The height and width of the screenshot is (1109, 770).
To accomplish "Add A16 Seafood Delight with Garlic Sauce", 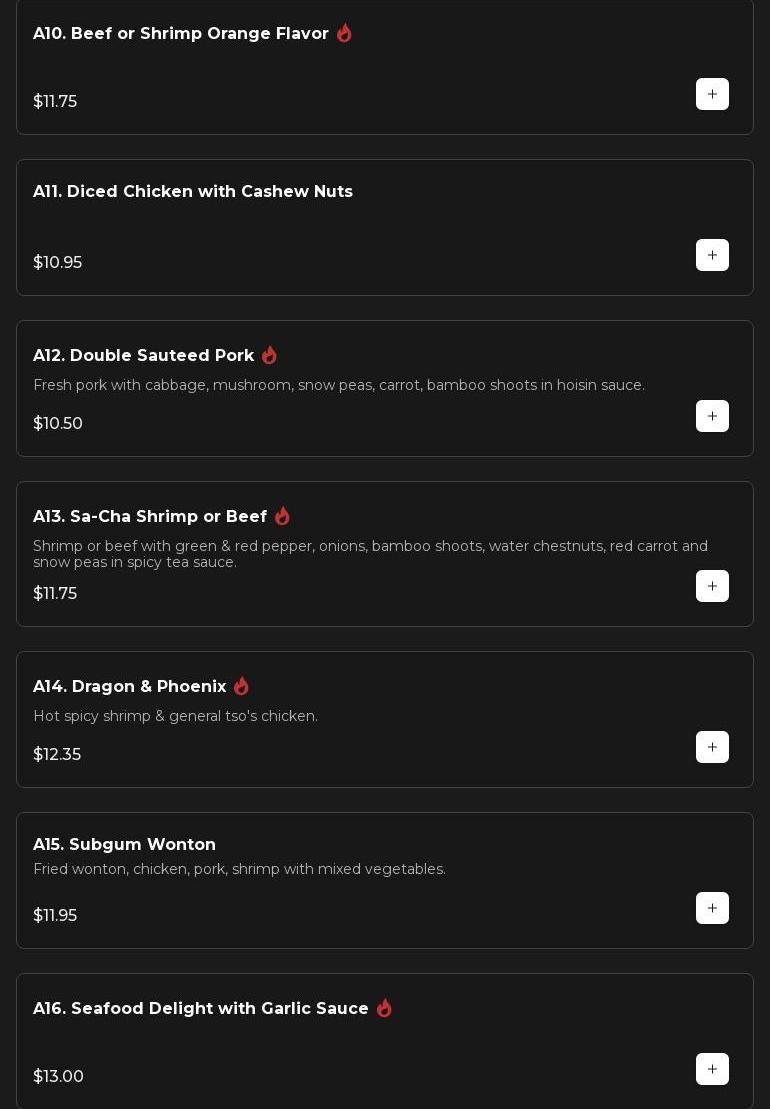I will [712, 1069].
